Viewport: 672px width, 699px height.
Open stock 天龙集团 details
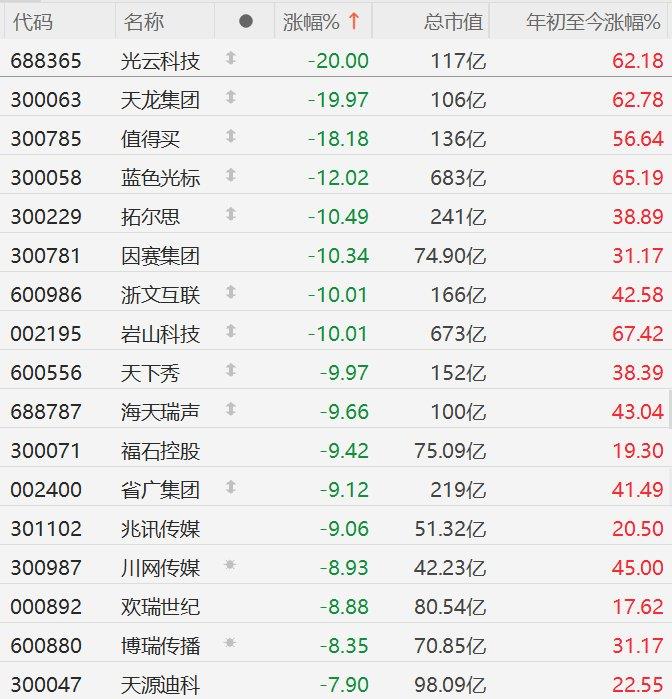click(160, 100)
